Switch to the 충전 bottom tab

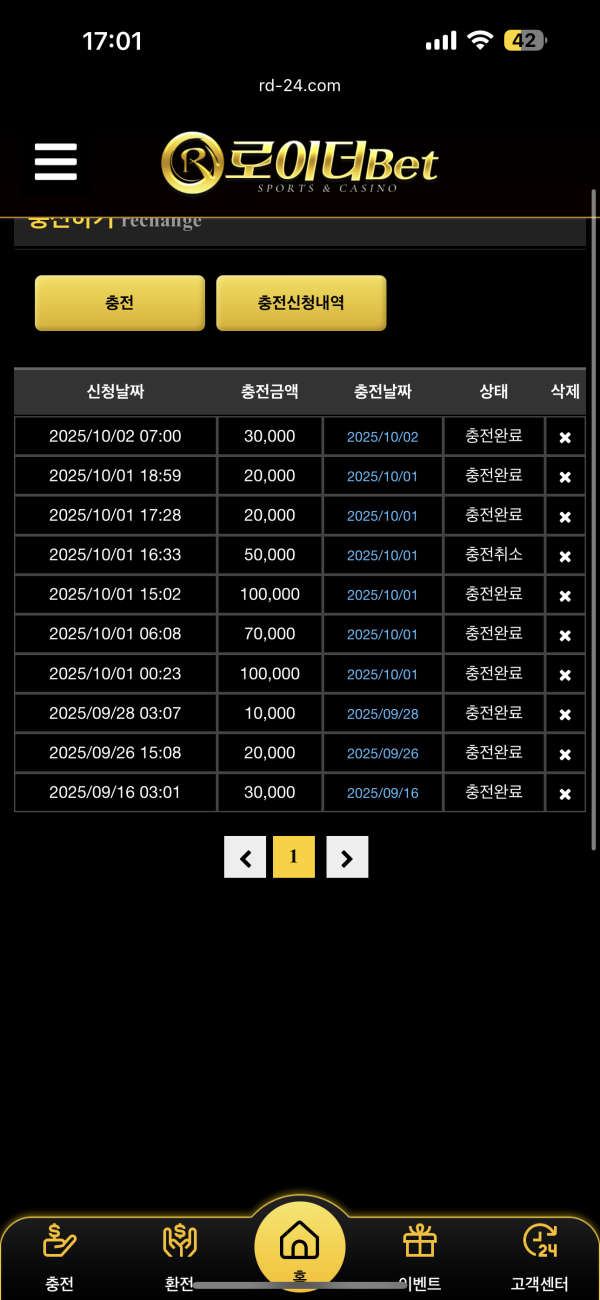60,1256
